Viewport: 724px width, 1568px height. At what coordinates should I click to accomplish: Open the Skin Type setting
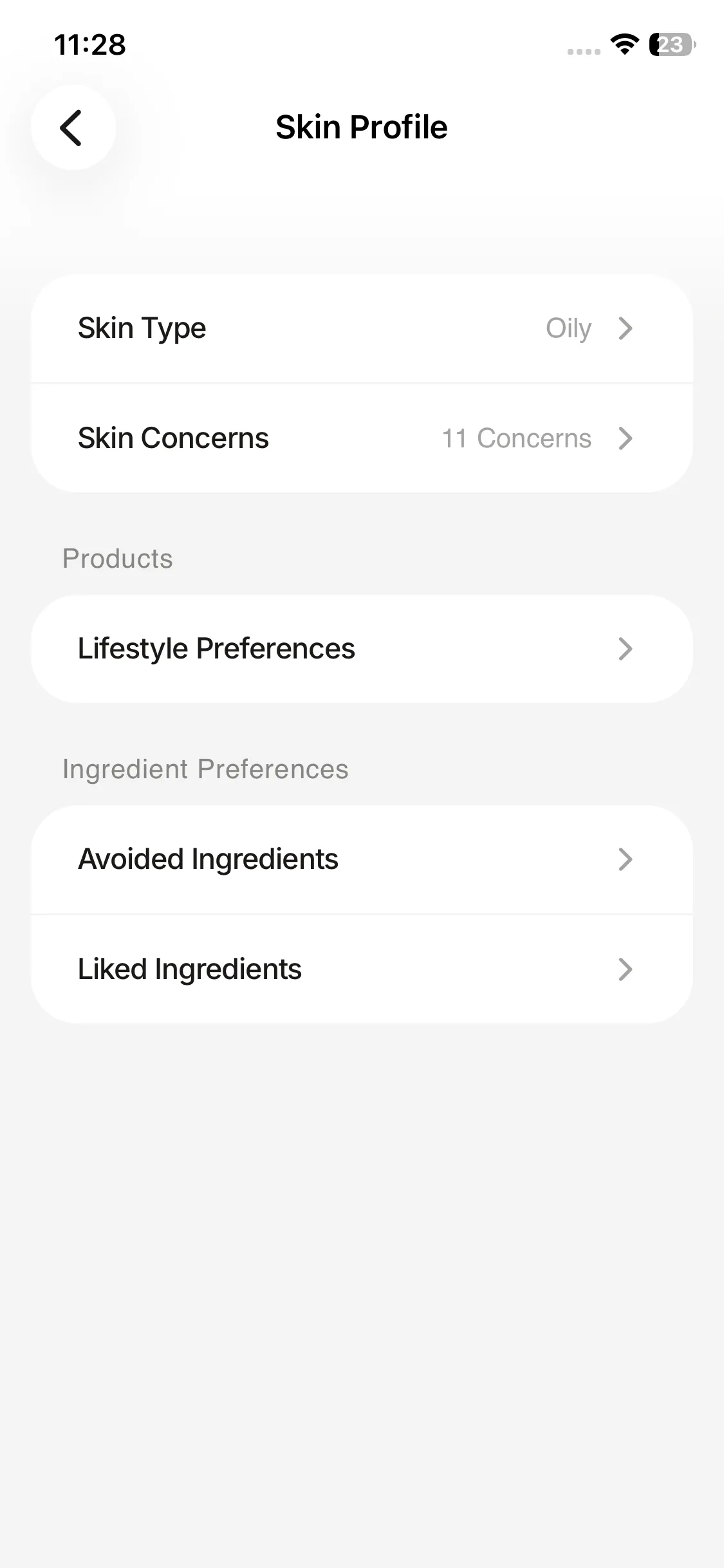pyautogui.click(x=362, y=328)
